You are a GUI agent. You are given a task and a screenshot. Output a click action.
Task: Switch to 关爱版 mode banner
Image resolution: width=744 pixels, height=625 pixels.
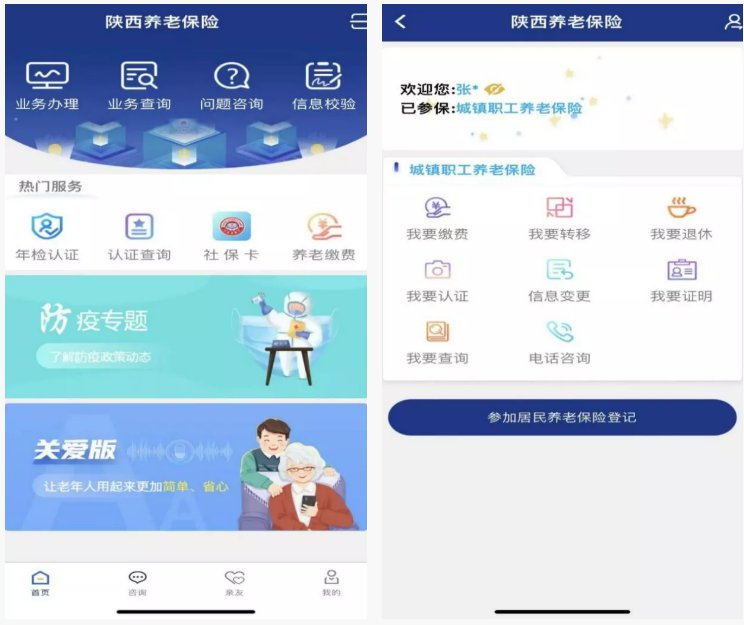tap(186, 467)
